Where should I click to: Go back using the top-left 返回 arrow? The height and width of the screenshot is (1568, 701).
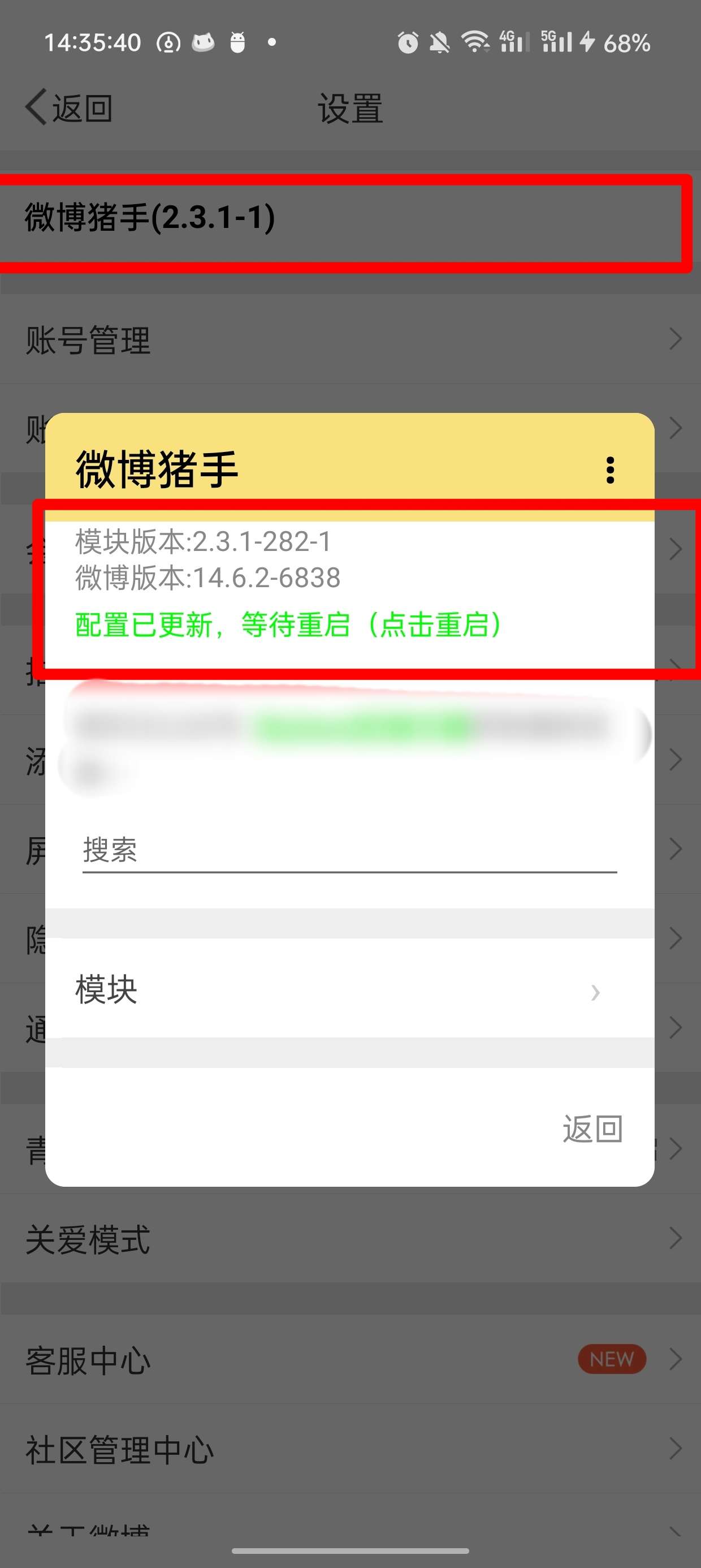[x=68, y=109]
